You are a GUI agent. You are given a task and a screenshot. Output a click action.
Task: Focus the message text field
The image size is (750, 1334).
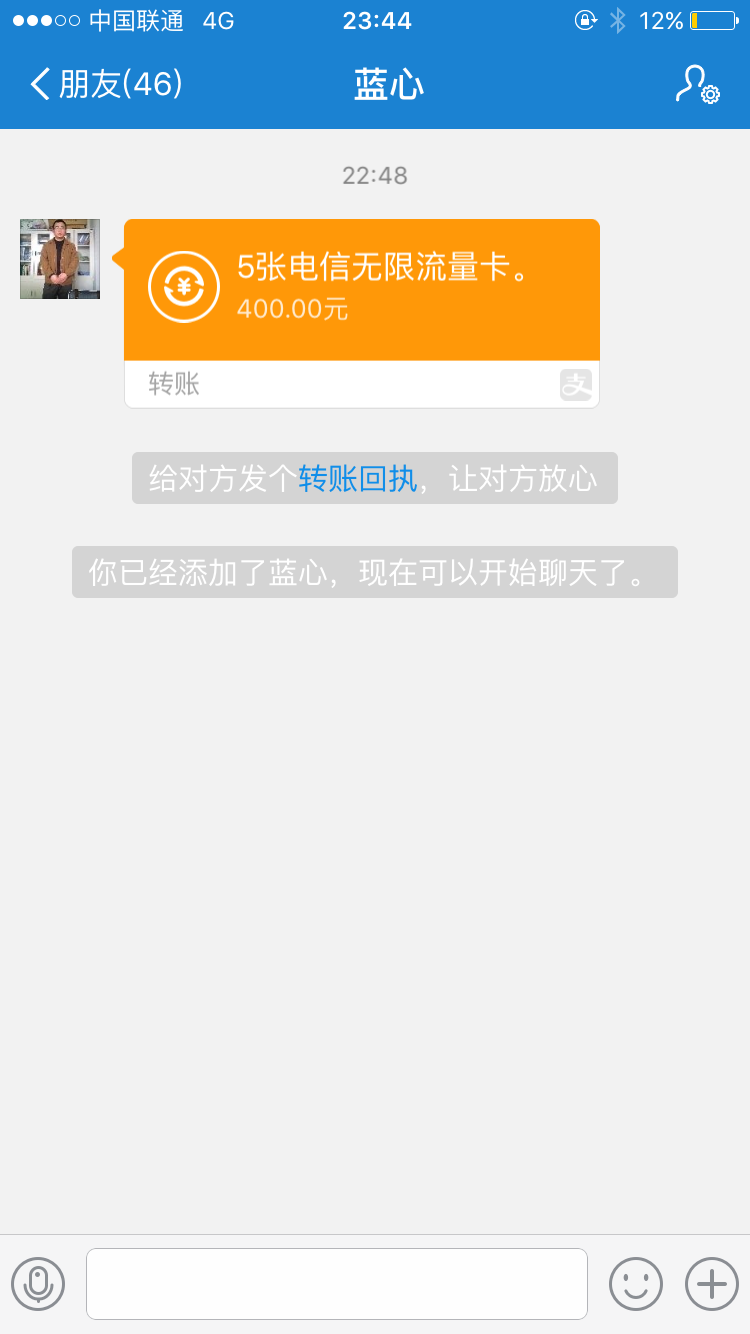pos(336,1284)
